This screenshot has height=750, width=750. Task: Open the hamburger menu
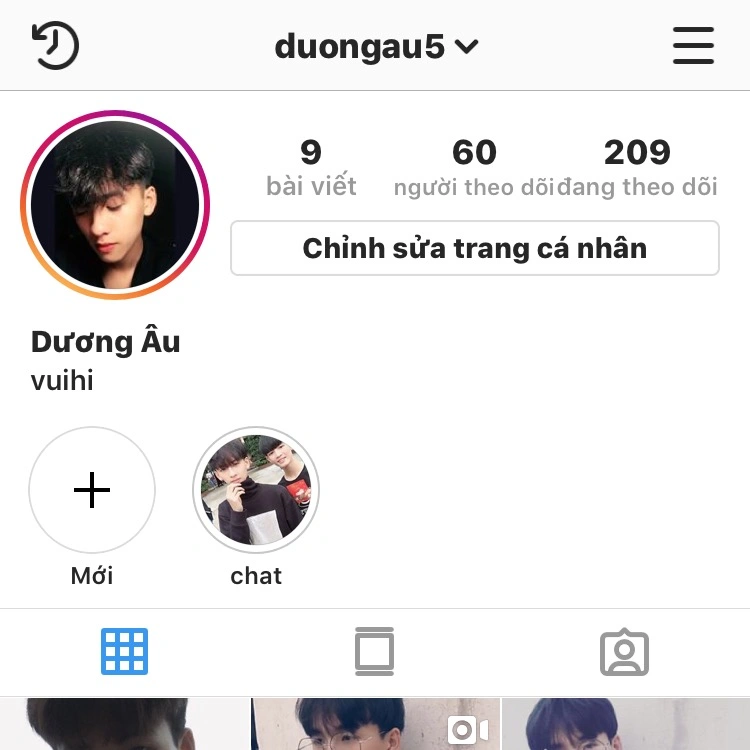[693, 45]
